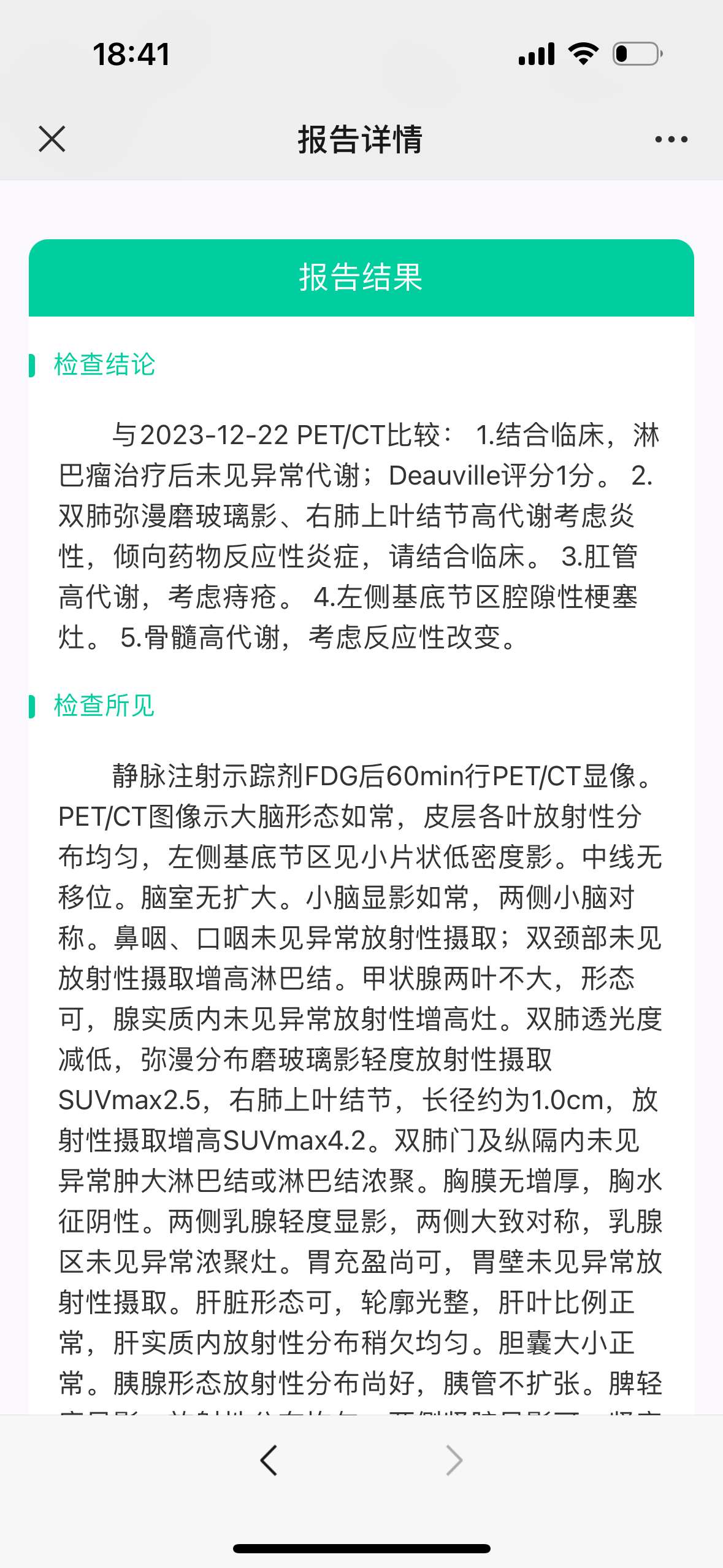
Task: Open the three-dot more options menu
Action: (x=671, y=139)
